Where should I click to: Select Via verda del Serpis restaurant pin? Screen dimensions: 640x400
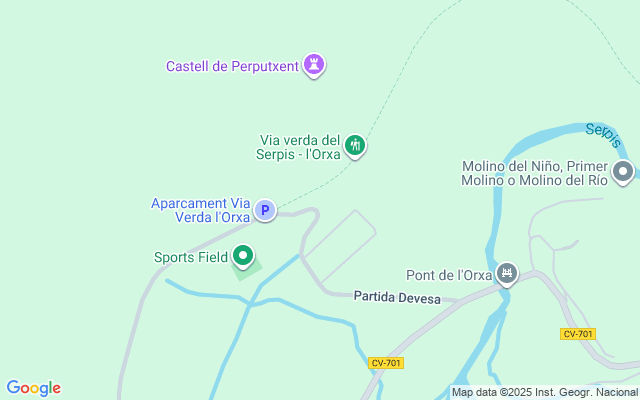tap(354, 147)
